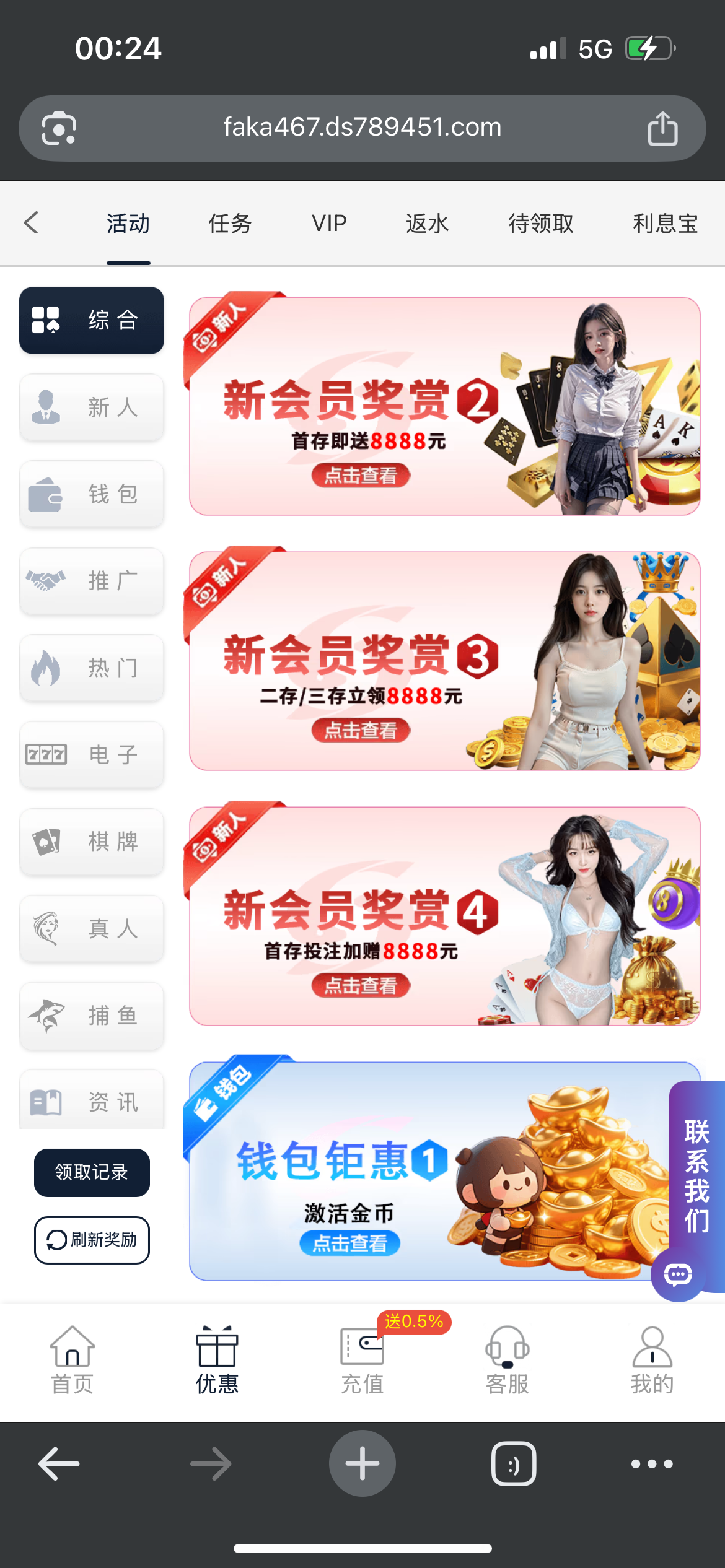Open the 新会员奖赏2 promotion banner

(x=444, y=406)
